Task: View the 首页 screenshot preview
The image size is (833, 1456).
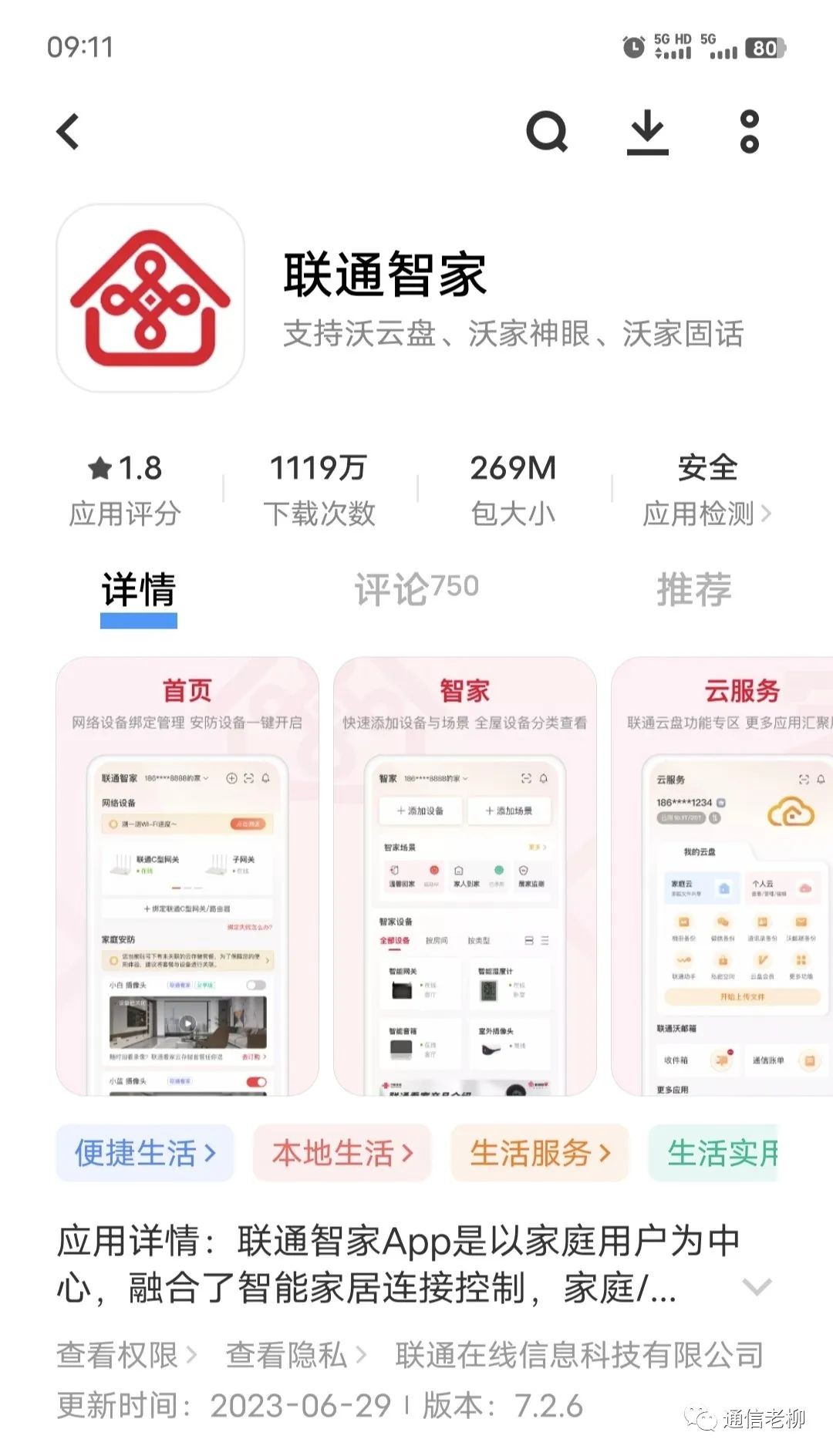Action: coord(187,875)
